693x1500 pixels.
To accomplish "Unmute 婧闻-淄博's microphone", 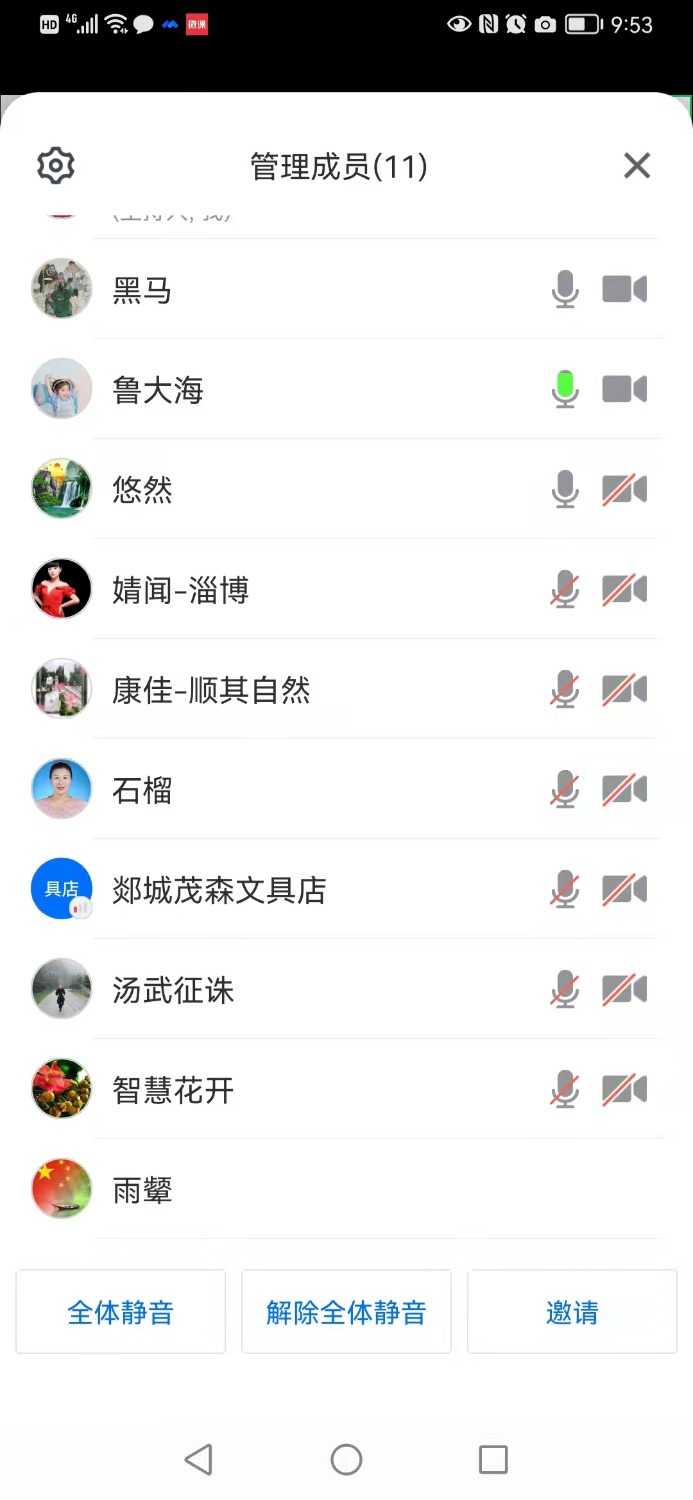I will coord(565,589).
